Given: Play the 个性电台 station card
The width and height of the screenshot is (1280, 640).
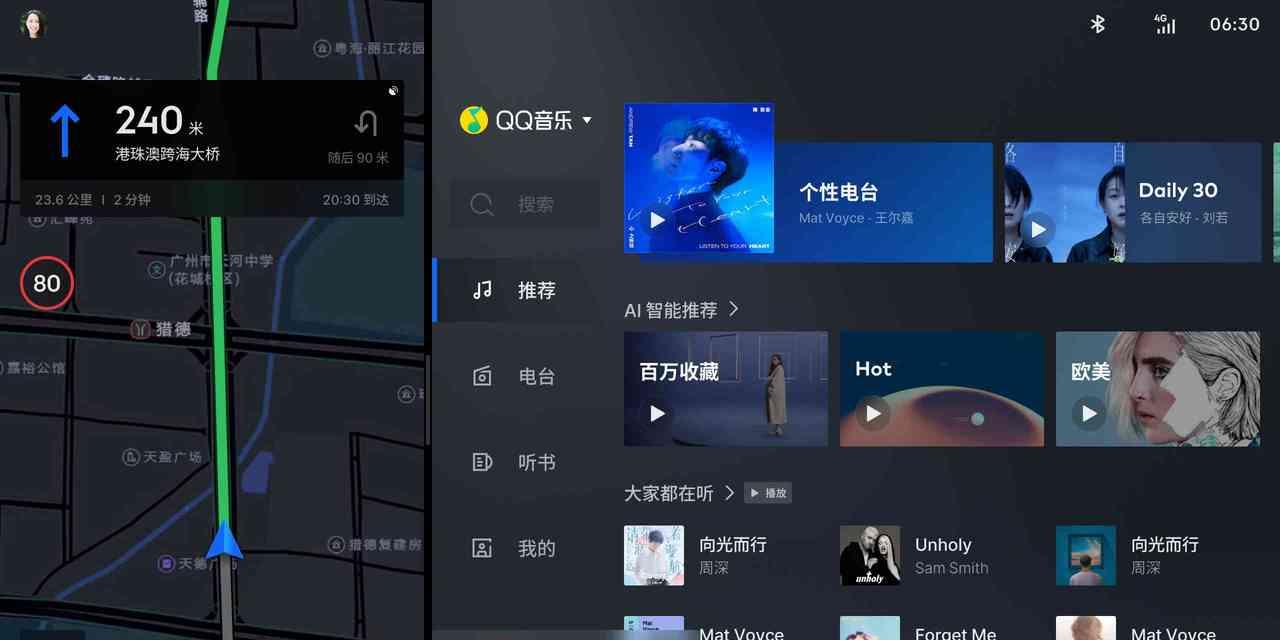Looking at the screenshot, I should tap(658, 220).
